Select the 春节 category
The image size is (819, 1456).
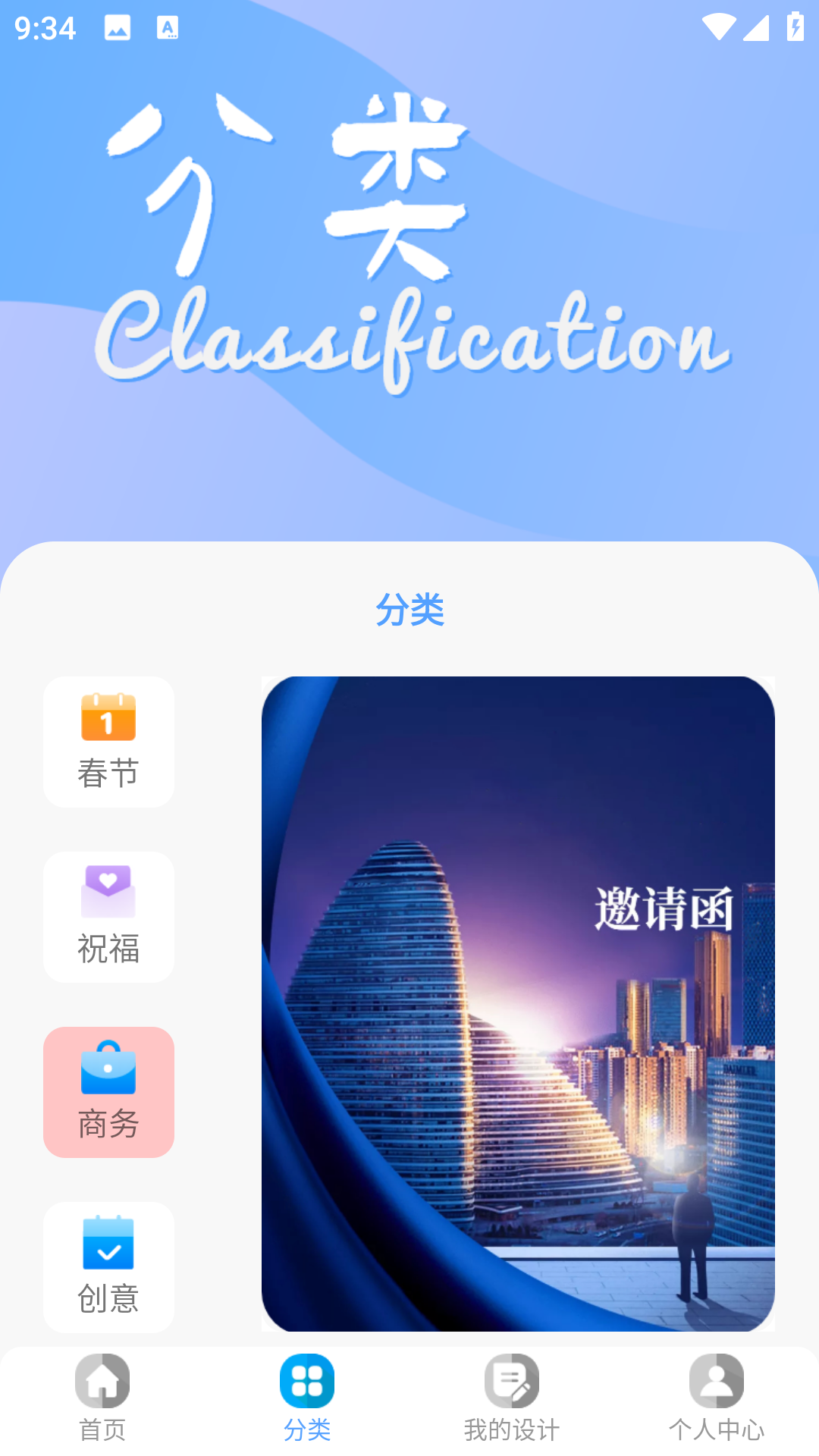coord(108,742)
